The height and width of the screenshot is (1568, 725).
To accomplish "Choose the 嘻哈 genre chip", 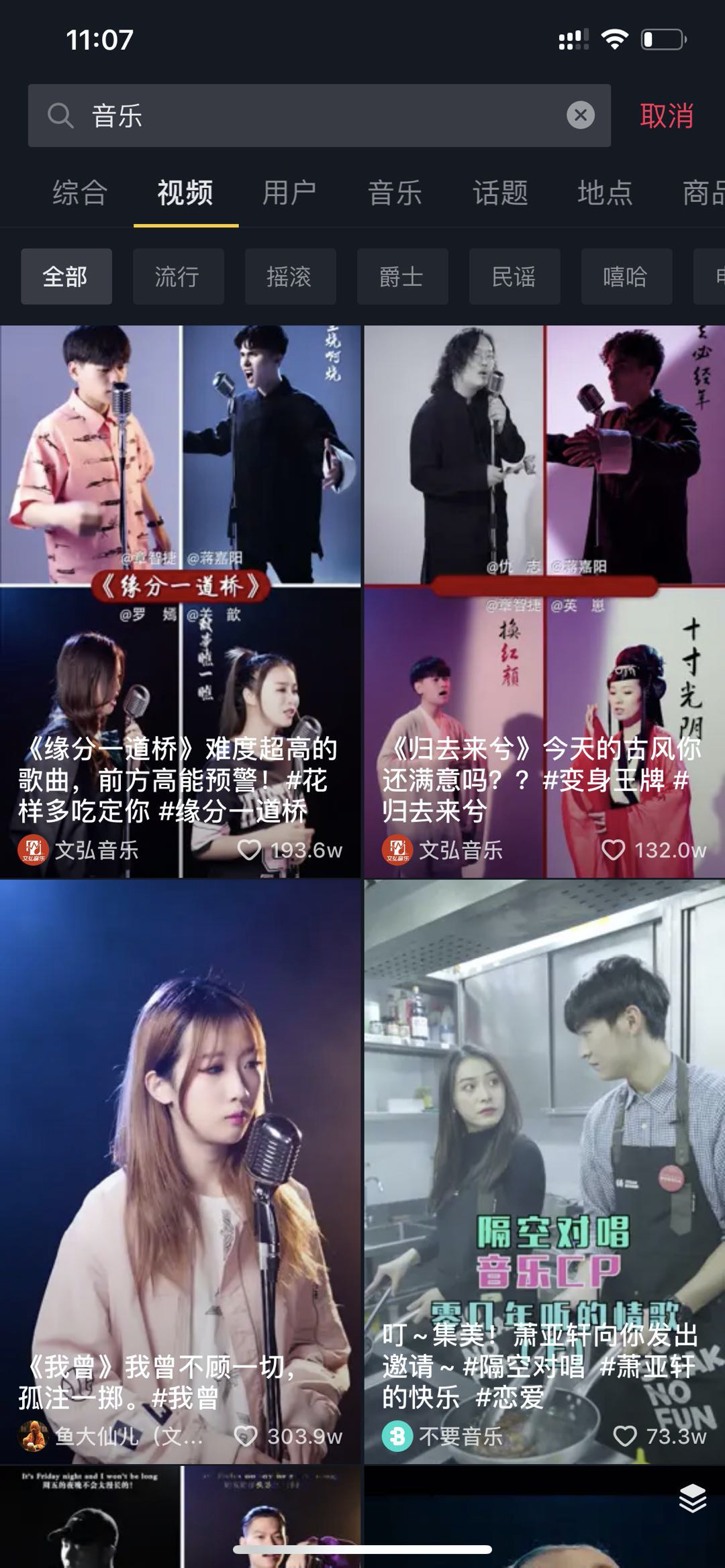I will coord(626,276).
